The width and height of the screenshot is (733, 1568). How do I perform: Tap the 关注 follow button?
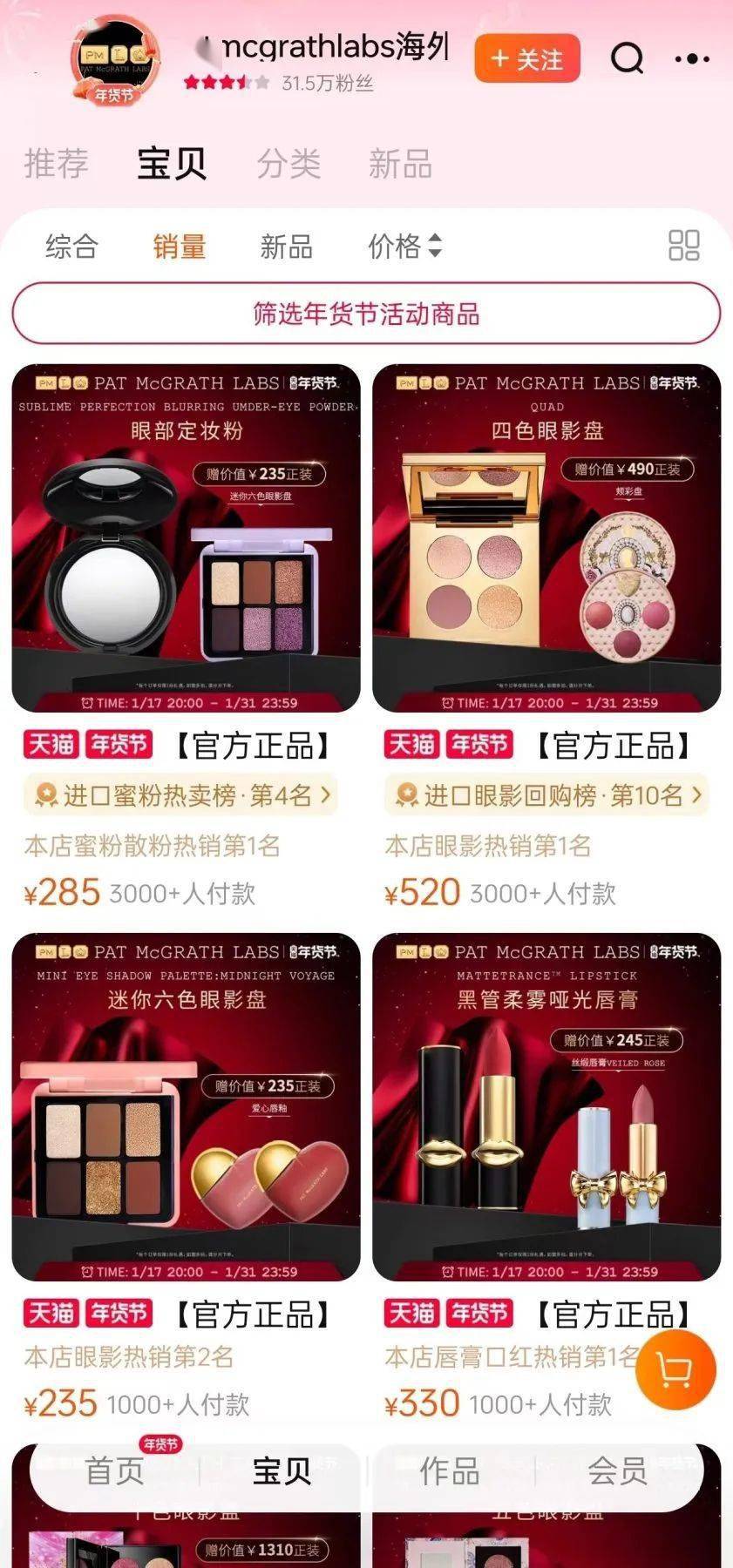click(x=526, y=59)
